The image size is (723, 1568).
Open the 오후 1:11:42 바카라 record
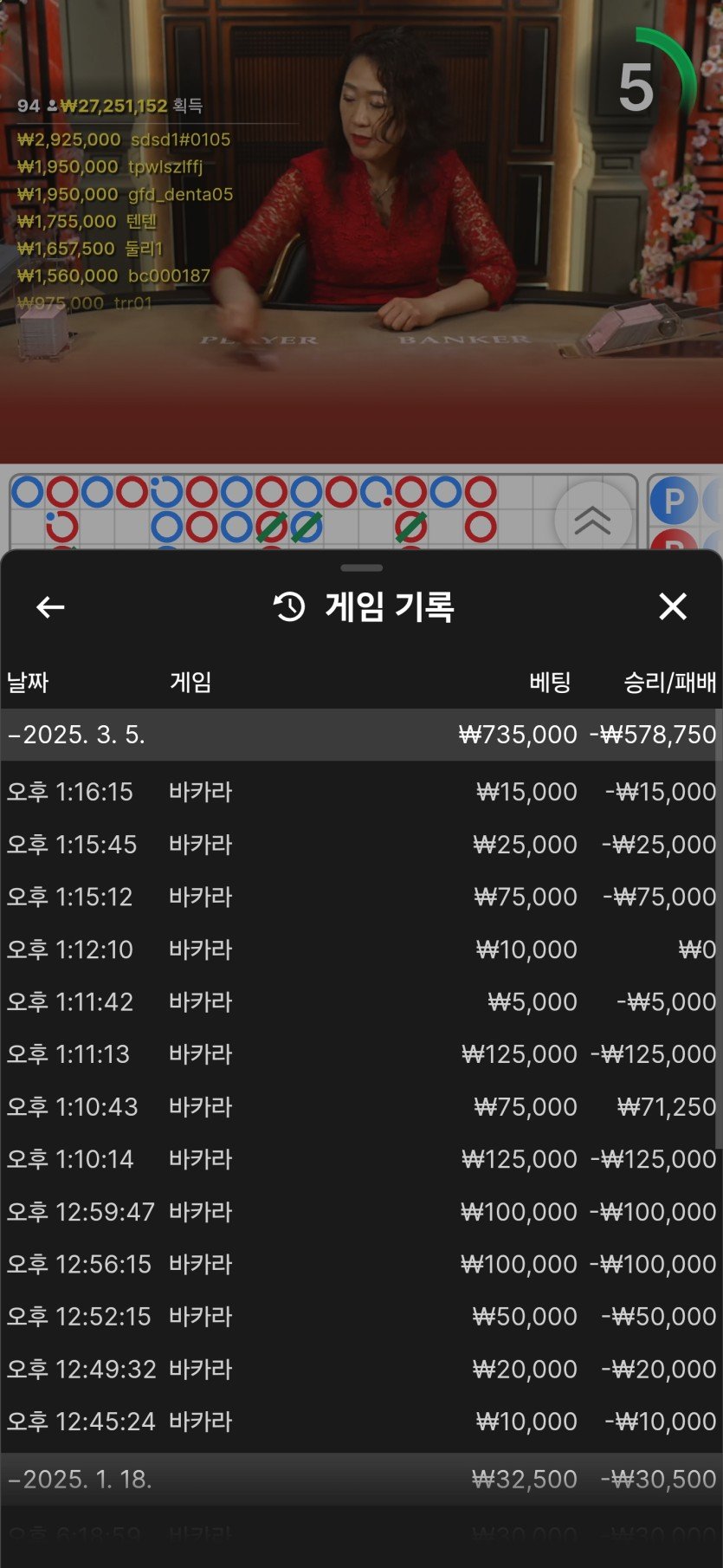click(361, 1002)
